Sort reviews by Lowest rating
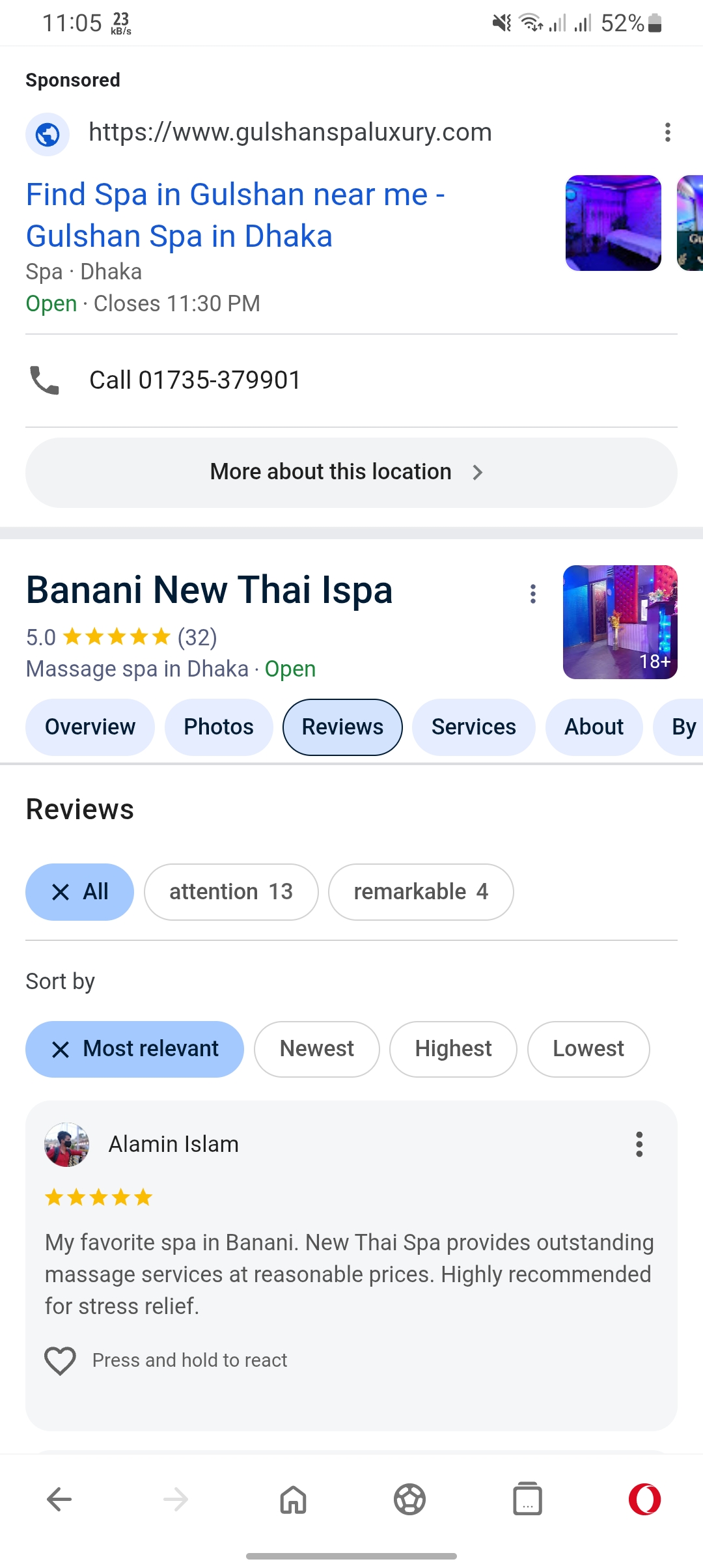Screen dimensions: 703x1568 click(588, 1049)
